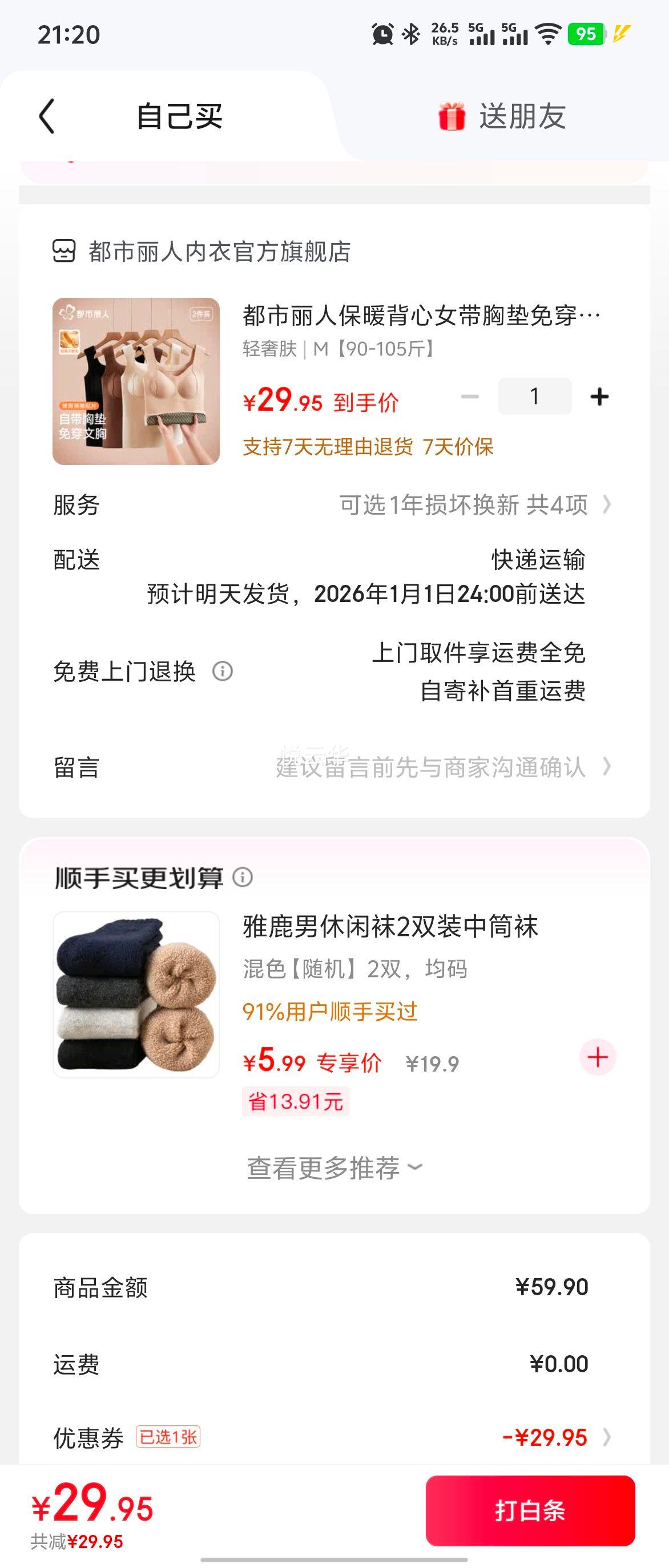The image size is (669, 1568).
Task: Open the 雅鹿男休闲袜 product image
Action: click(136, 995)
